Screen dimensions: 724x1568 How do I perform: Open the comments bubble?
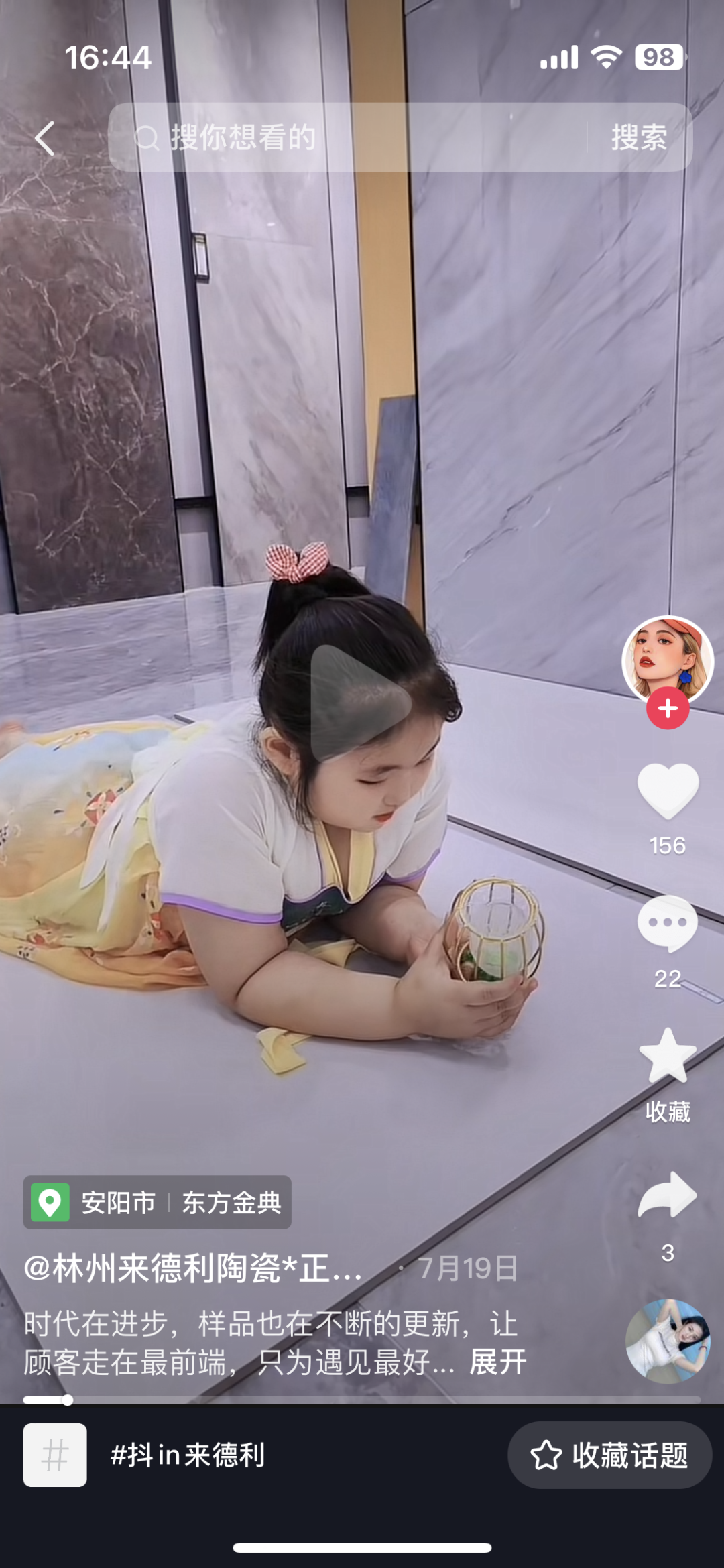[668, 923]
